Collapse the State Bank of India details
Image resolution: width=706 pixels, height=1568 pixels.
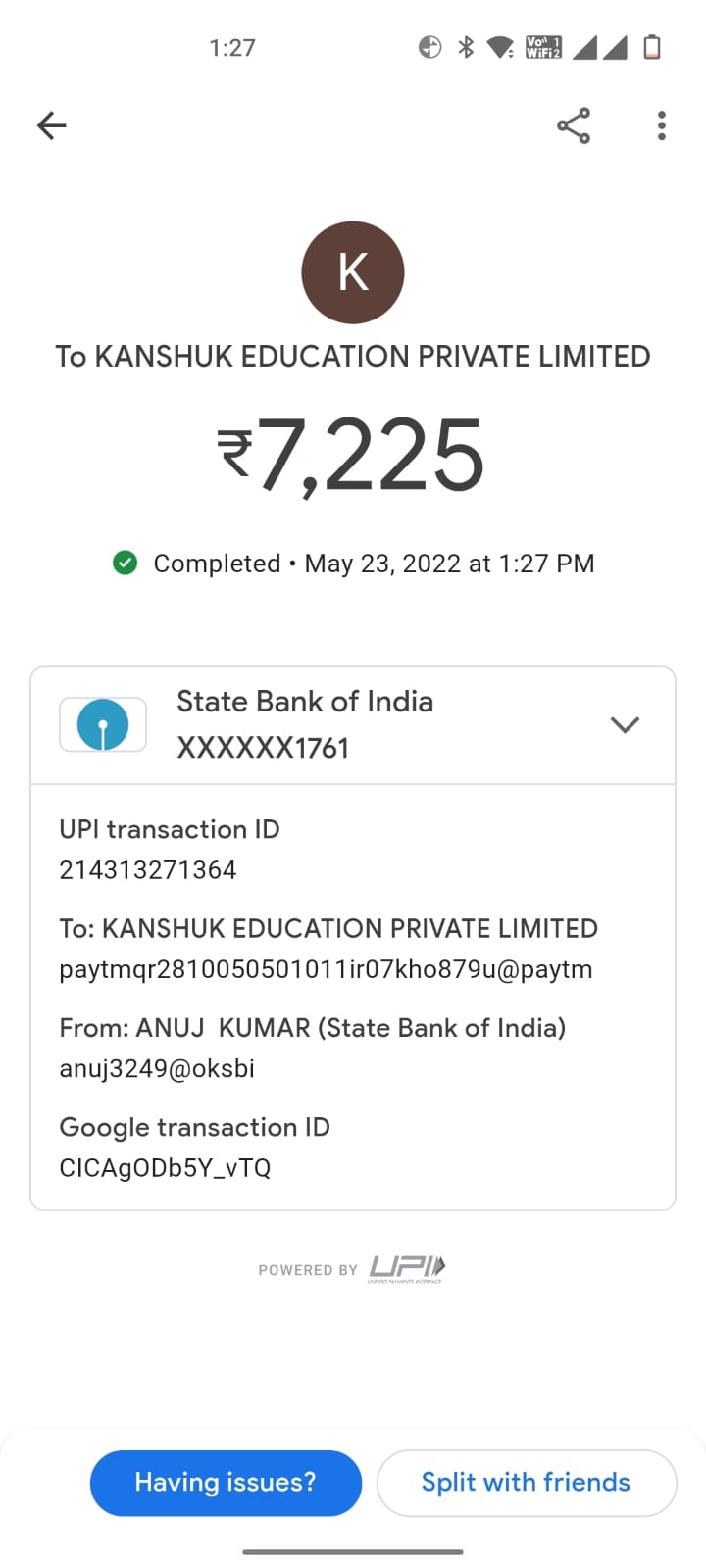point(625,725)
